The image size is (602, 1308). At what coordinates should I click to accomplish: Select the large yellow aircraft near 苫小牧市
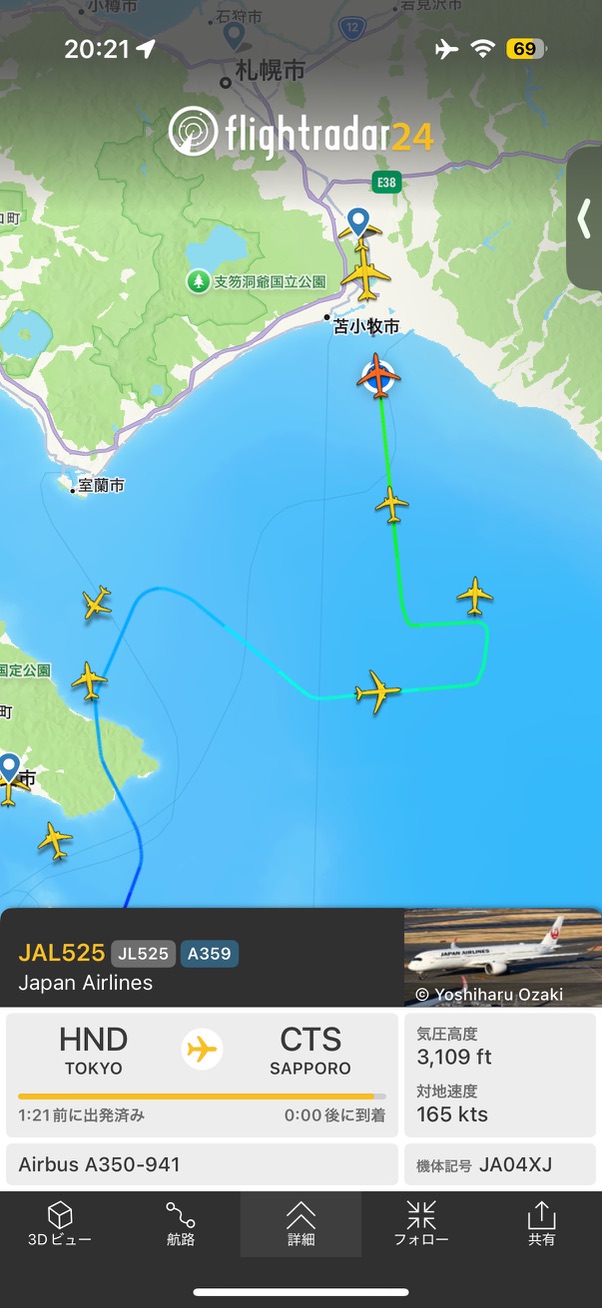click(366, 276)
